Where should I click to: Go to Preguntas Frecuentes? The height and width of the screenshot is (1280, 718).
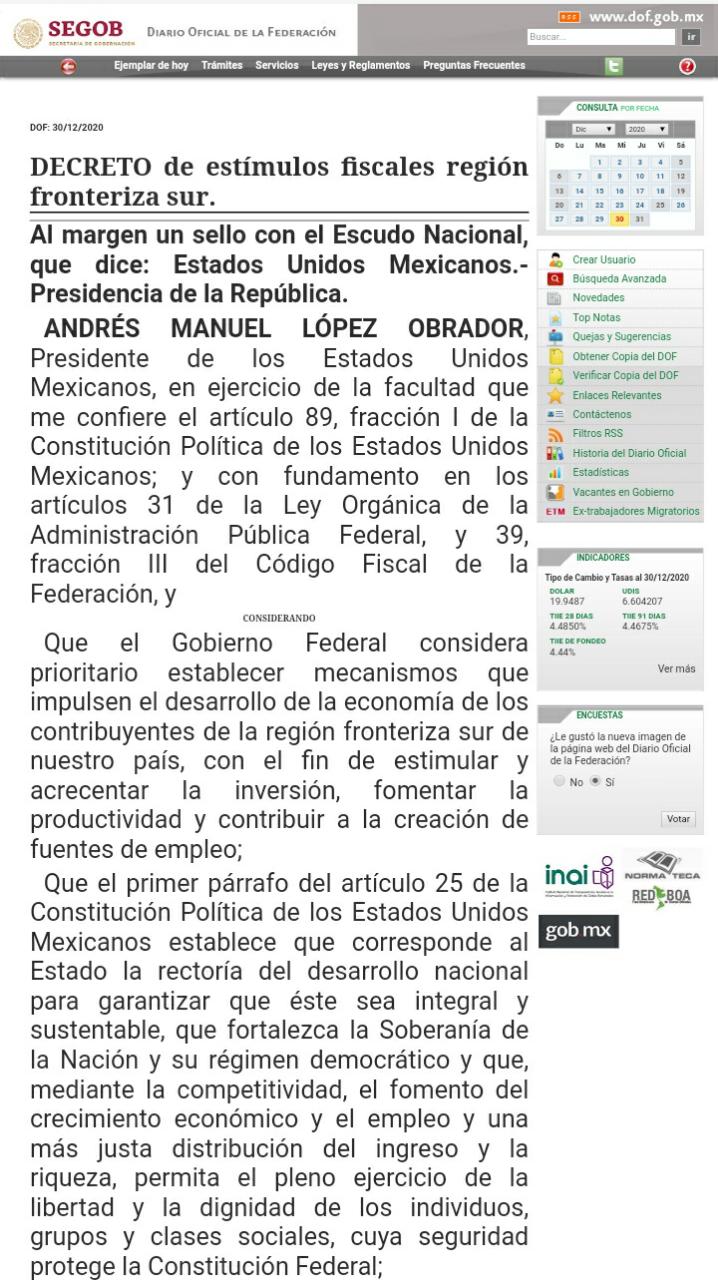click(x=474, y=66)
